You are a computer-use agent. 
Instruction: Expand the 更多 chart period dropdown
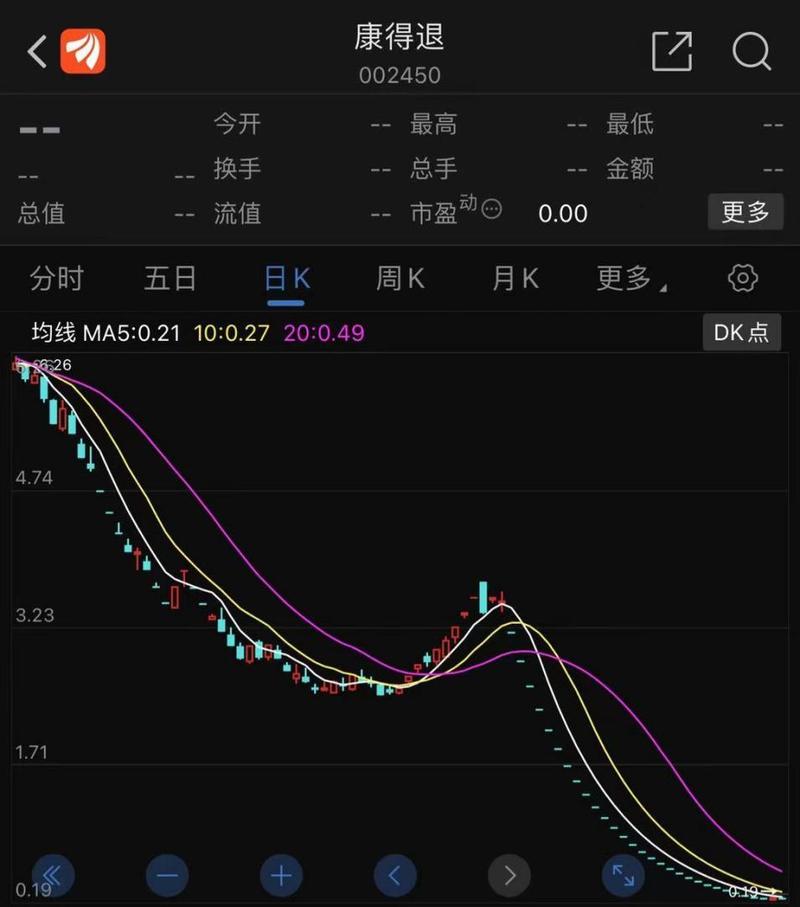pyautogui.click(x=630, y=278)
